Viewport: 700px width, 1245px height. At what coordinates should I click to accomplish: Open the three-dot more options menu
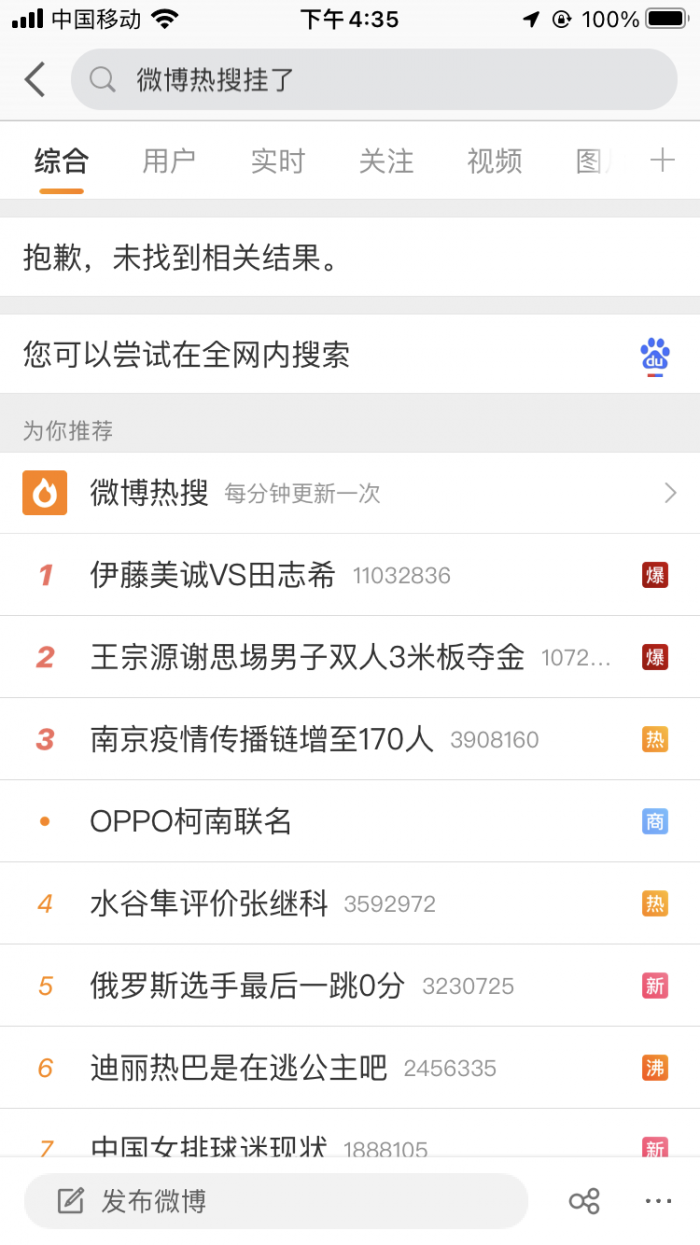(x=657, y=1201)
